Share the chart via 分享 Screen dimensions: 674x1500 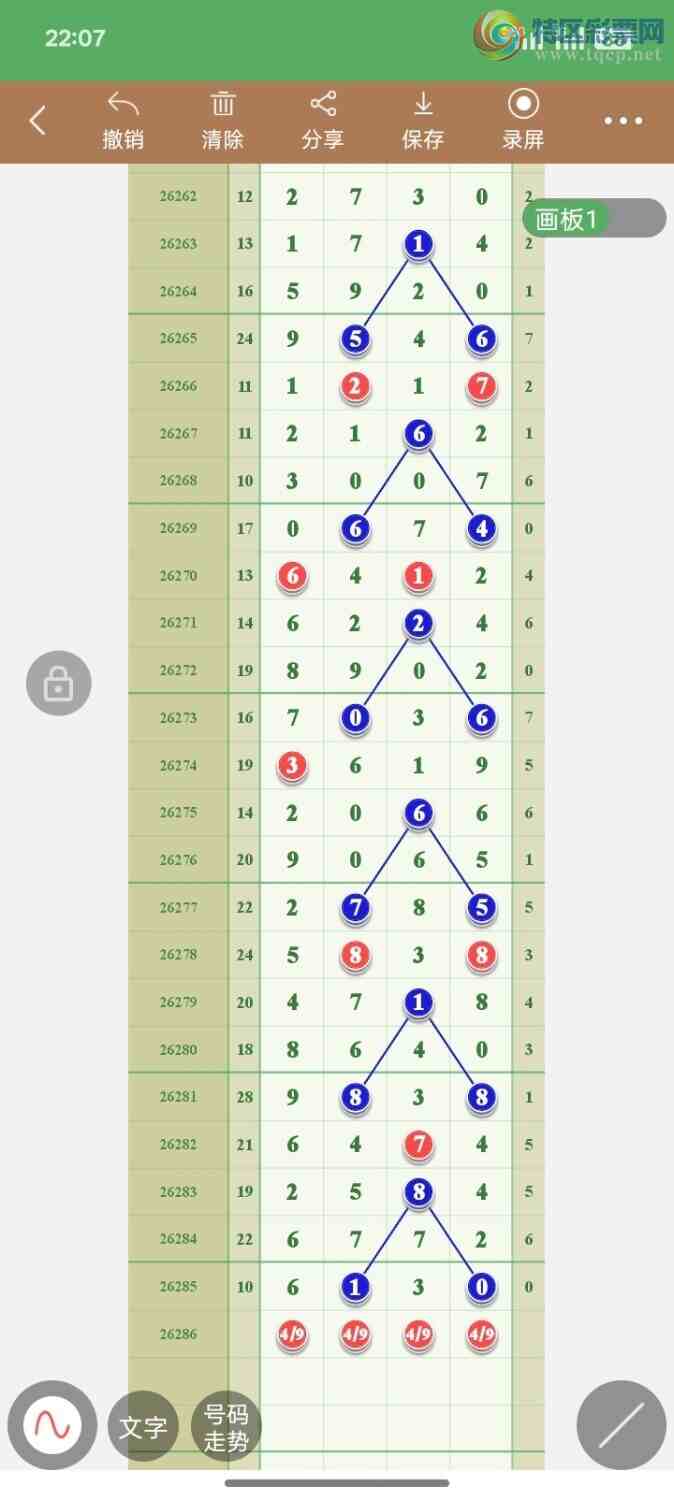(323, 121)
